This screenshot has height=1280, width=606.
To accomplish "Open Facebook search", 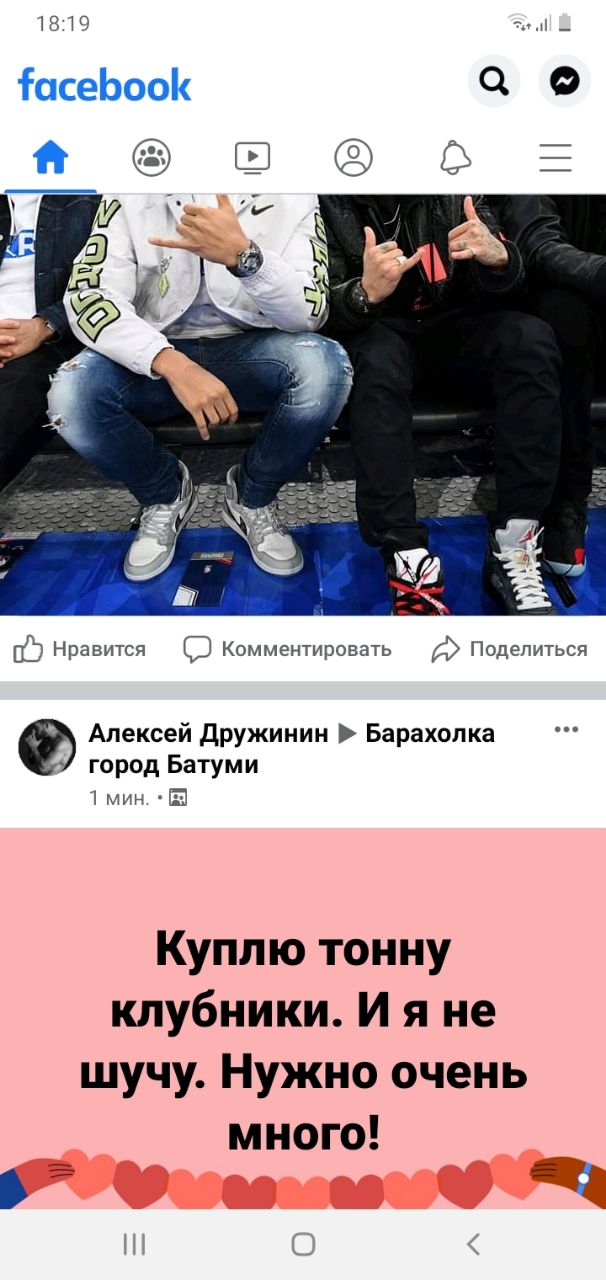I will 493,82.
